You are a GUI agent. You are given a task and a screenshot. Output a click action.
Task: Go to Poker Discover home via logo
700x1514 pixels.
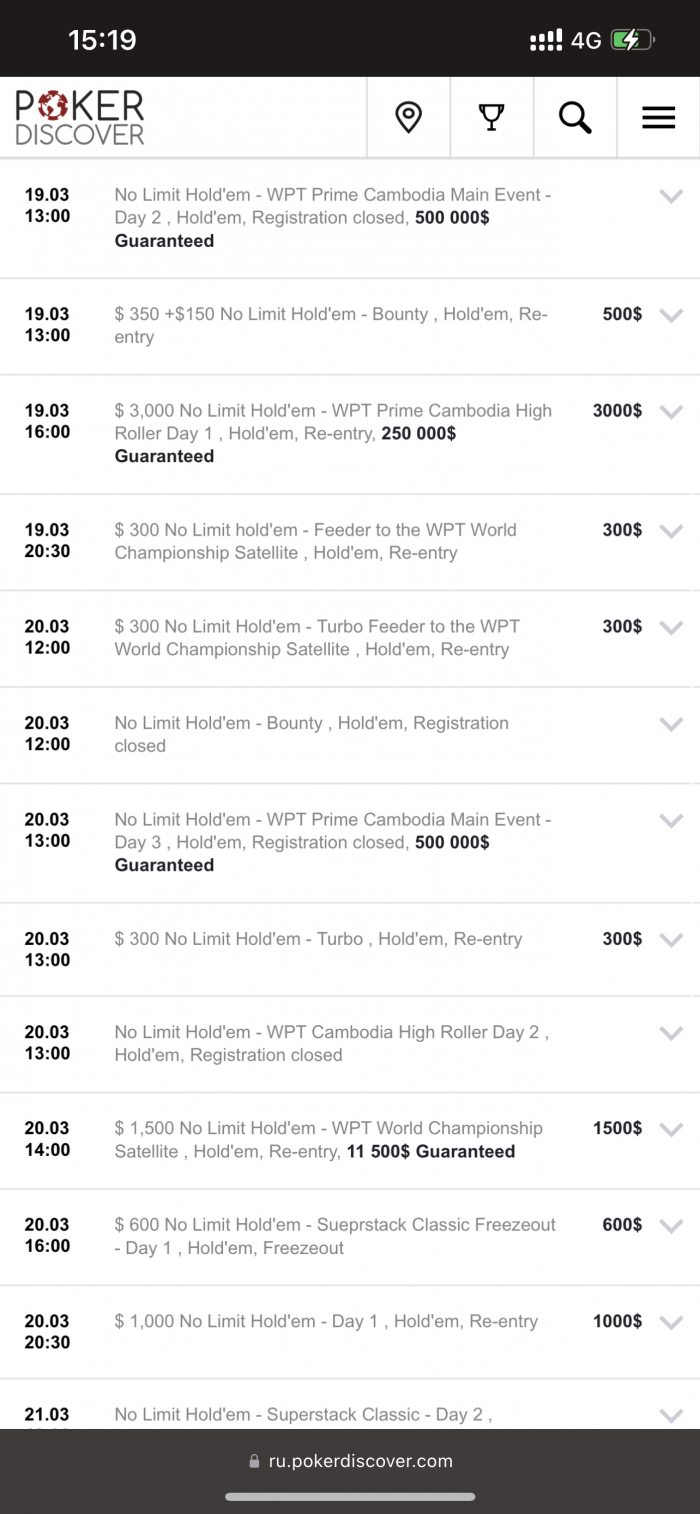click(80, 118)
